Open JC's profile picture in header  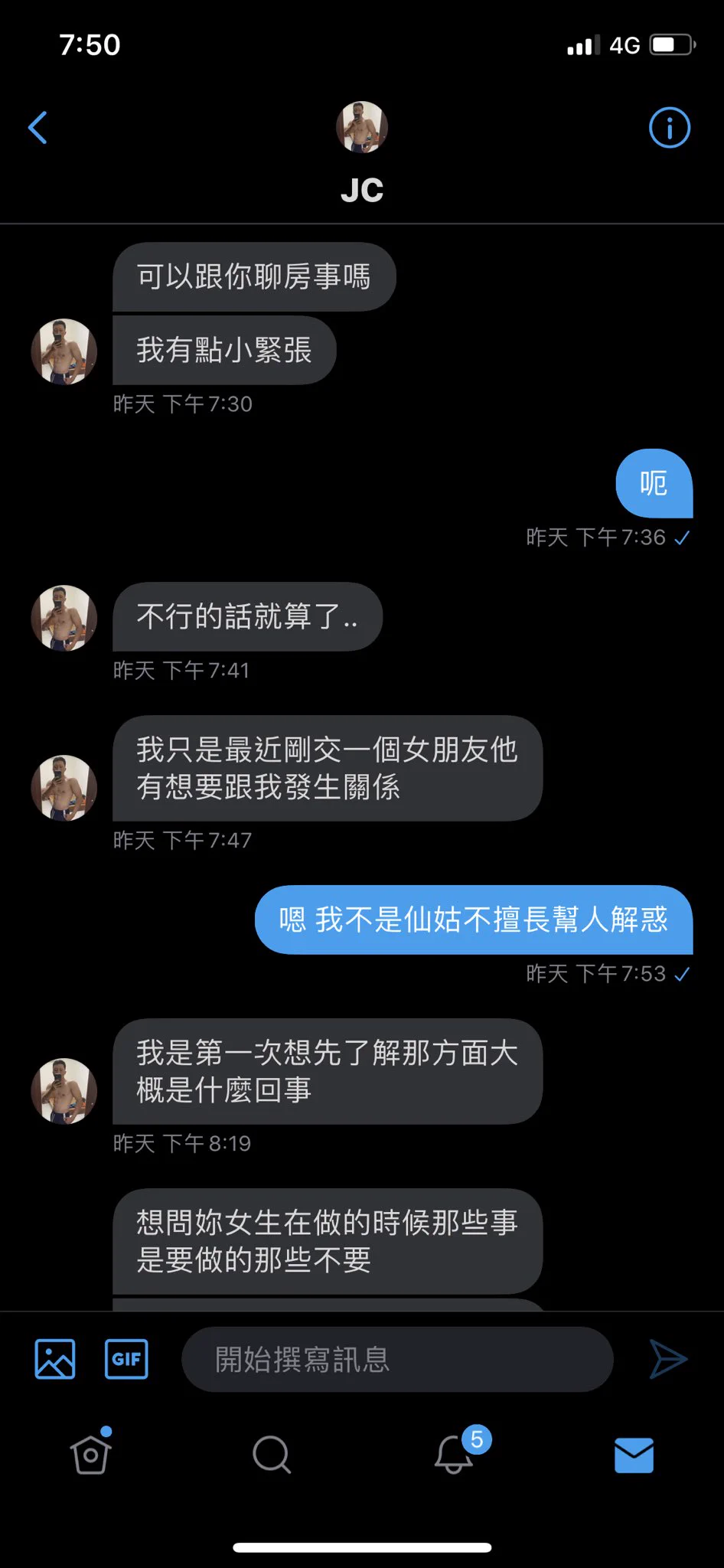[x=362, y=127]
